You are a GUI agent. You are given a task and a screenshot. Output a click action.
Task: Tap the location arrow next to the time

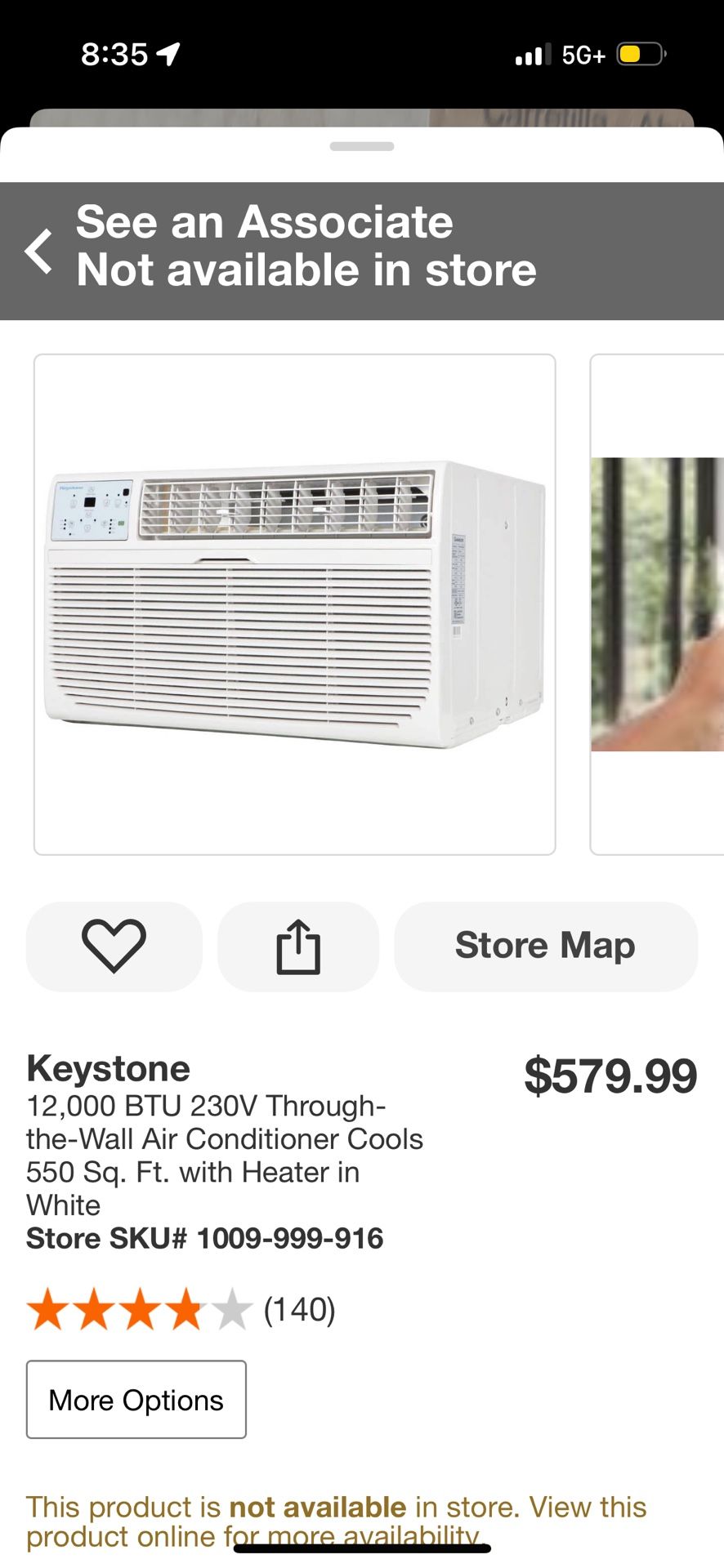click(x=168, y=52)
